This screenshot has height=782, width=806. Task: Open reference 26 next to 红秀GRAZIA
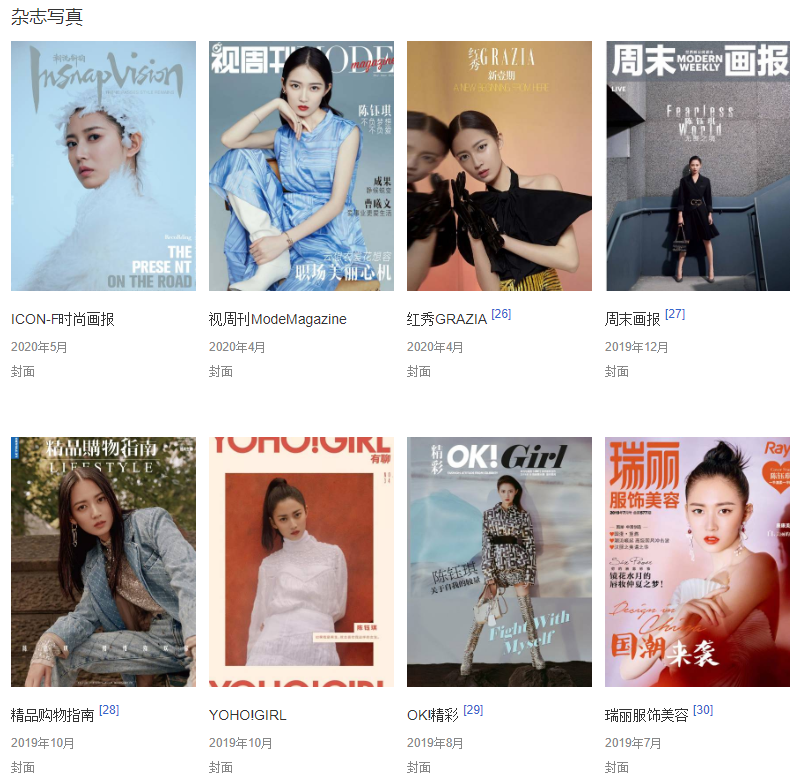501,314
